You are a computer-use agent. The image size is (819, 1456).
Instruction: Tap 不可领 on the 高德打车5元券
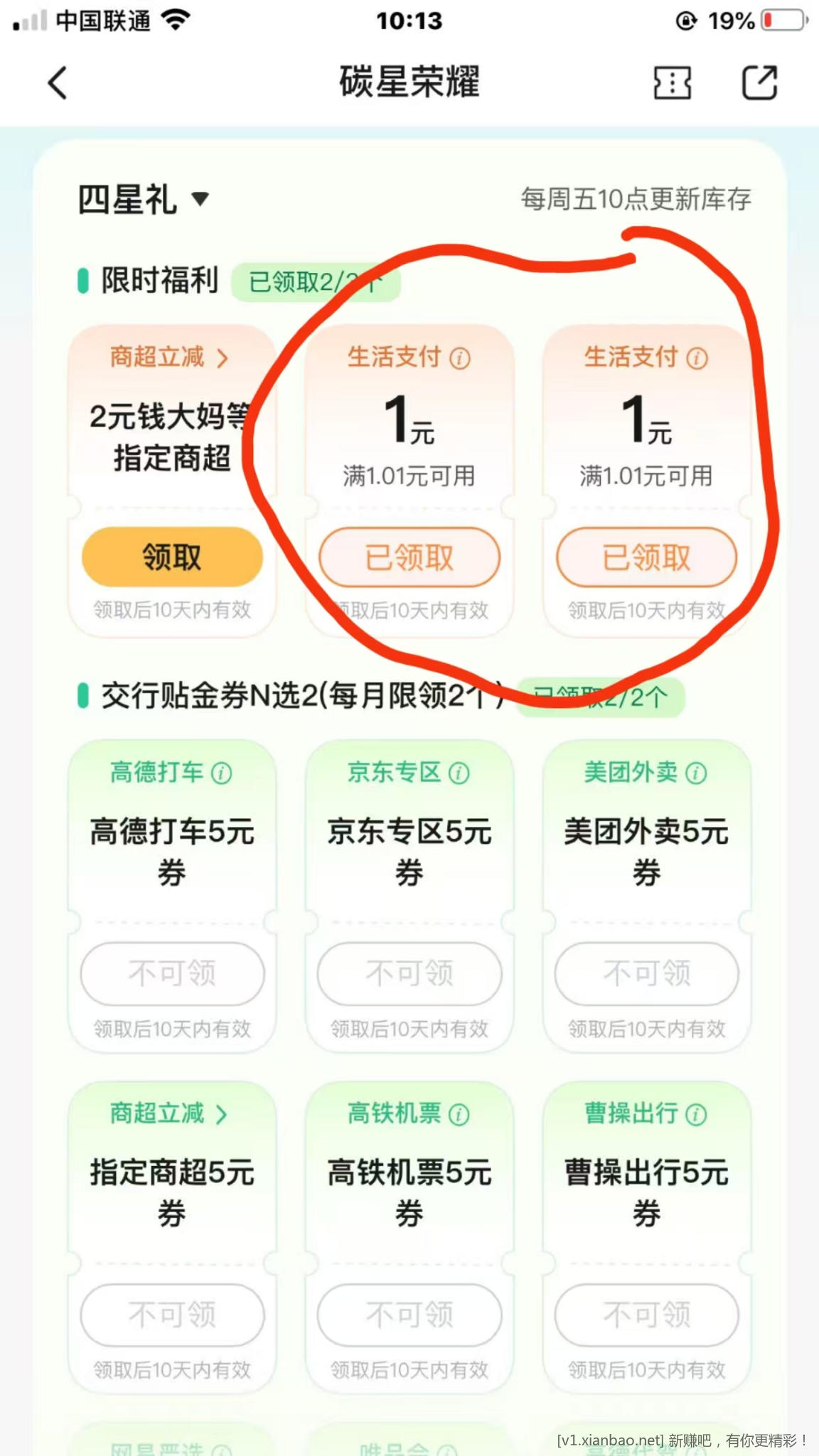[x=172, y=975]
